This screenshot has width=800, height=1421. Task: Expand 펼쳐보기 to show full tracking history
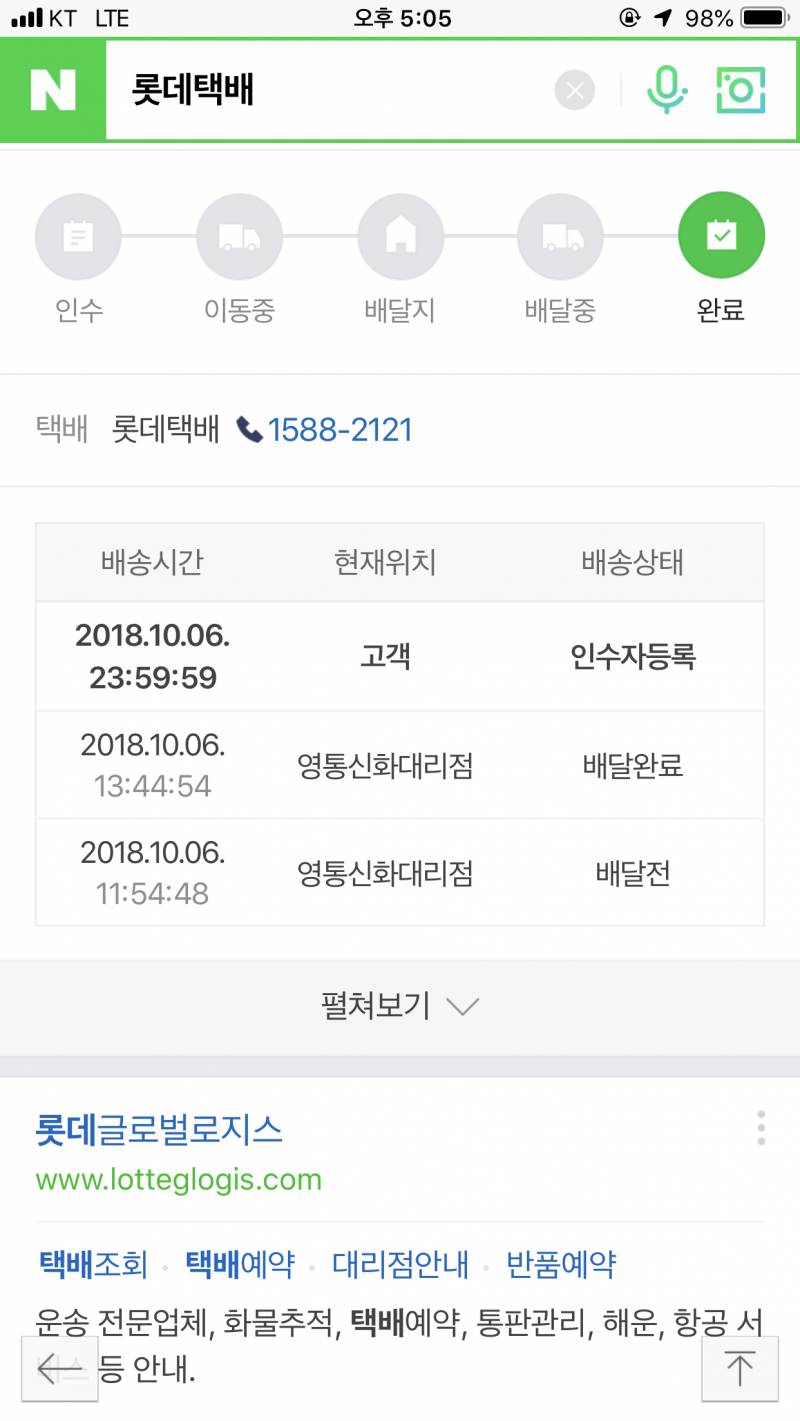[400, 1006]
